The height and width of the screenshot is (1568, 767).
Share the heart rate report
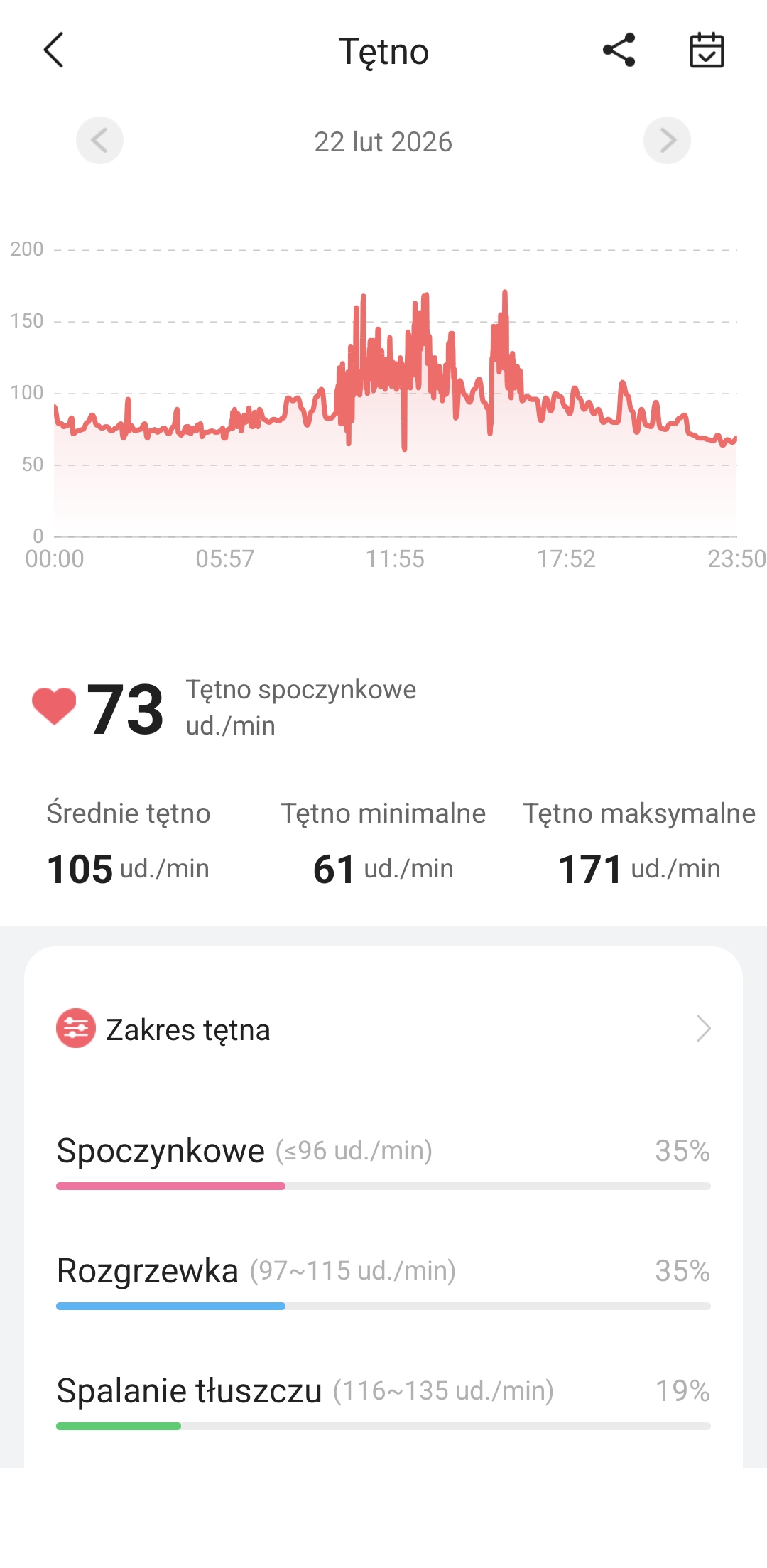tap(619, 50)
